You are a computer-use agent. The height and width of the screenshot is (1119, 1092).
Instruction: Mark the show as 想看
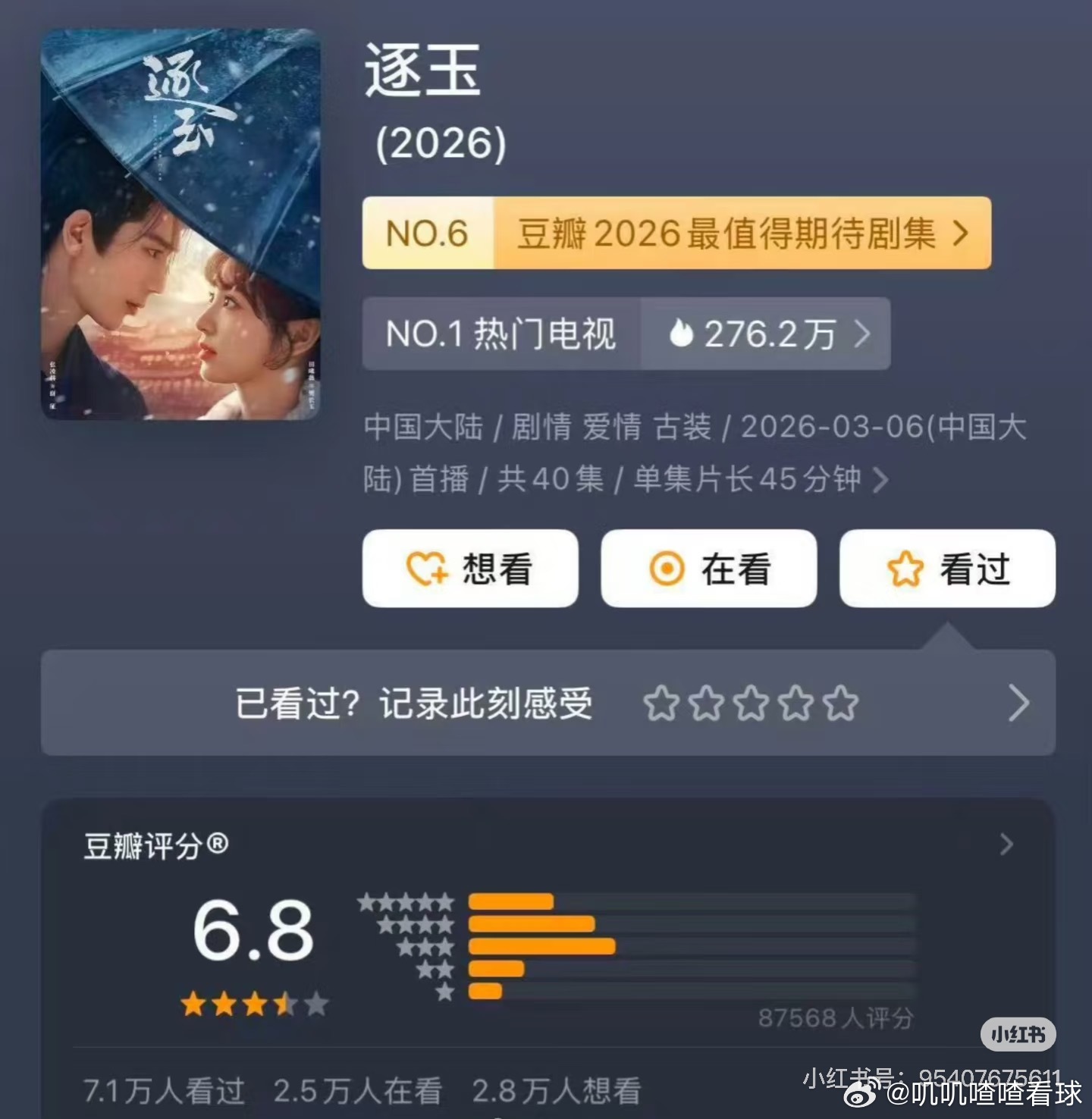click(469, 569)
